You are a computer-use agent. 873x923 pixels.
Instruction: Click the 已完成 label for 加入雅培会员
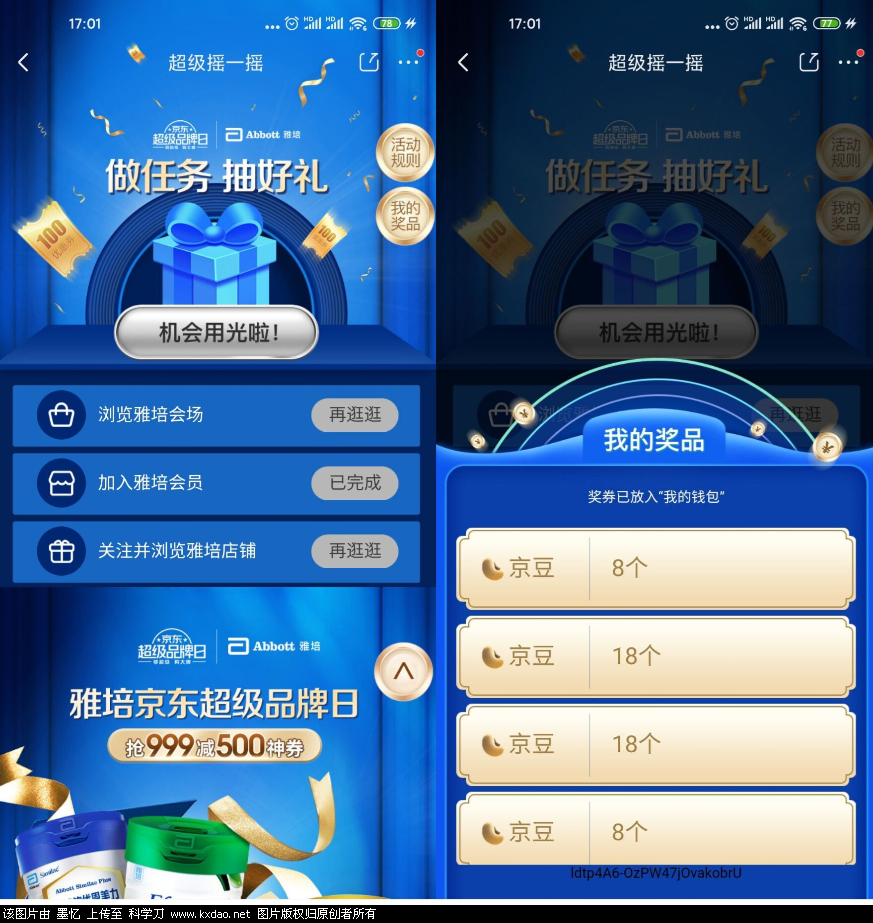coord(354,483)
